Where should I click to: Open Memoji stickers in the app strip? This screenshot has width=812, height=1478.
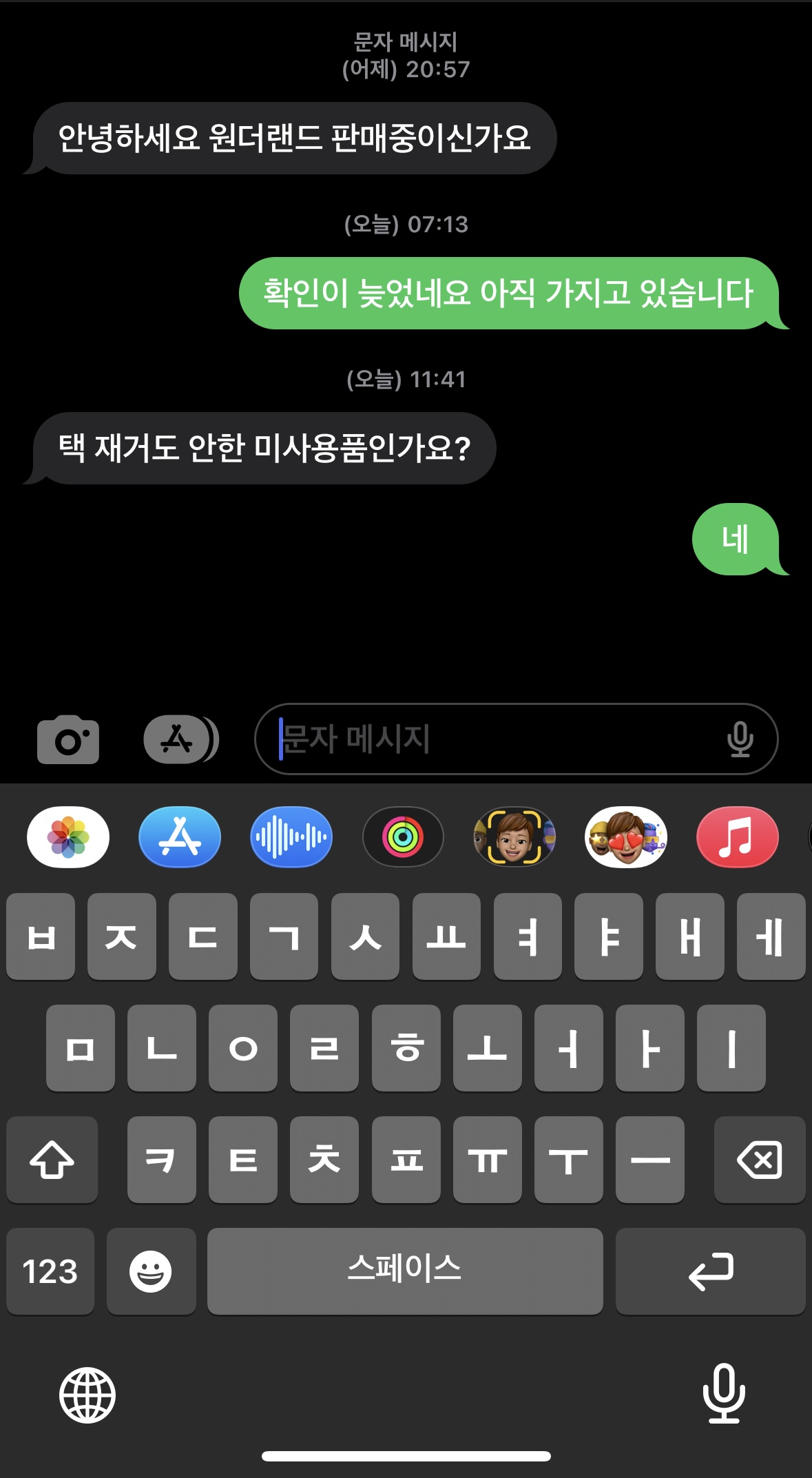pyautogui.click(x=626, y=837)
